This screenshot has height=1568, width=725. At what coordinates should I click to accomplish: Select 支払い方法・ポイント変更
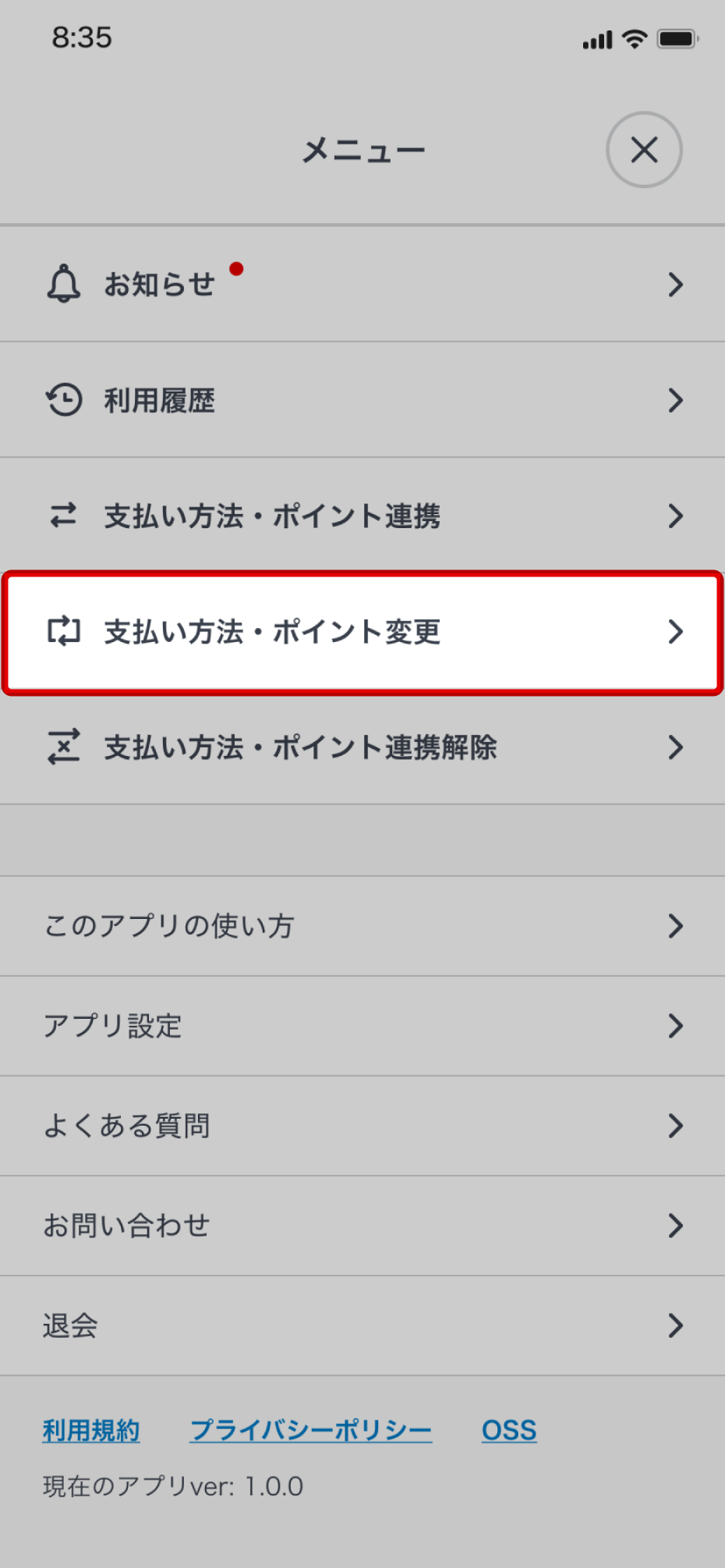(x=362, y=632)
